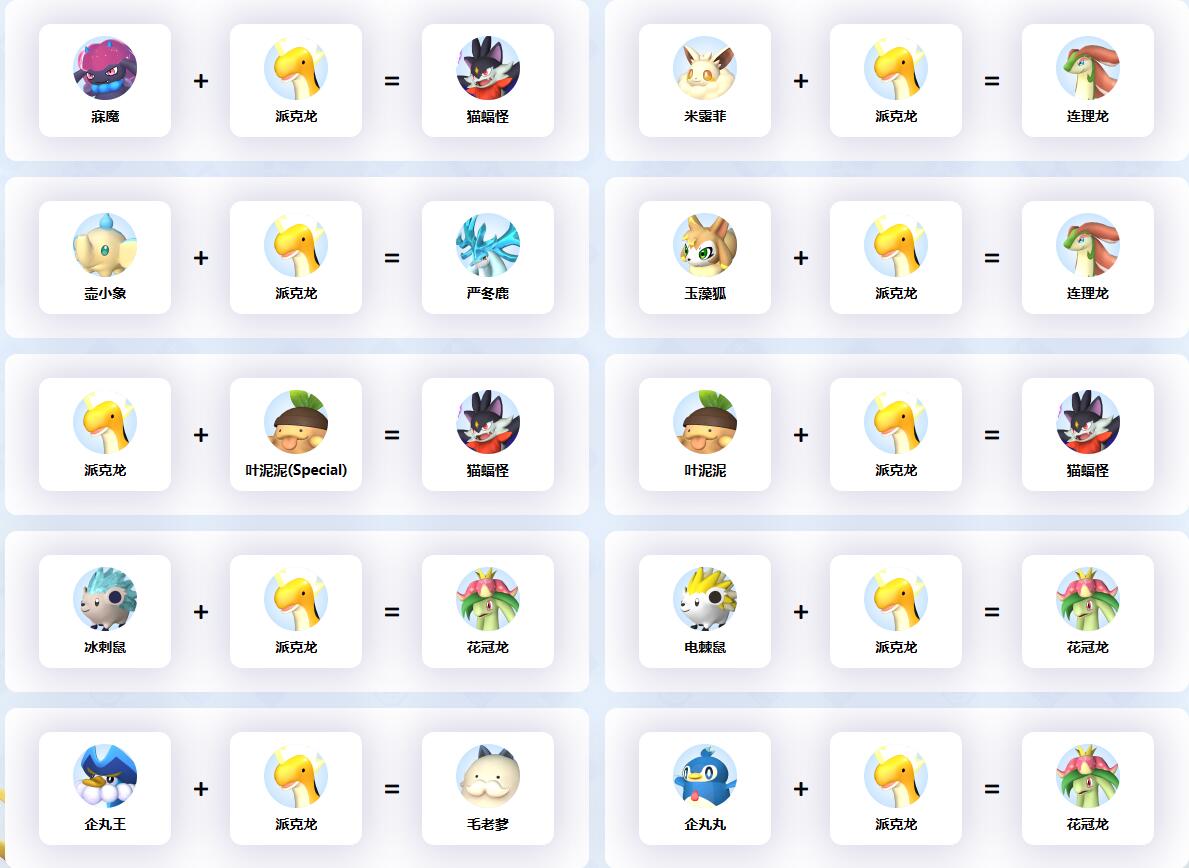Open the 企丸丸 pal tile
The height and width of the screenshot is (868, 1189).
point(705,789)
